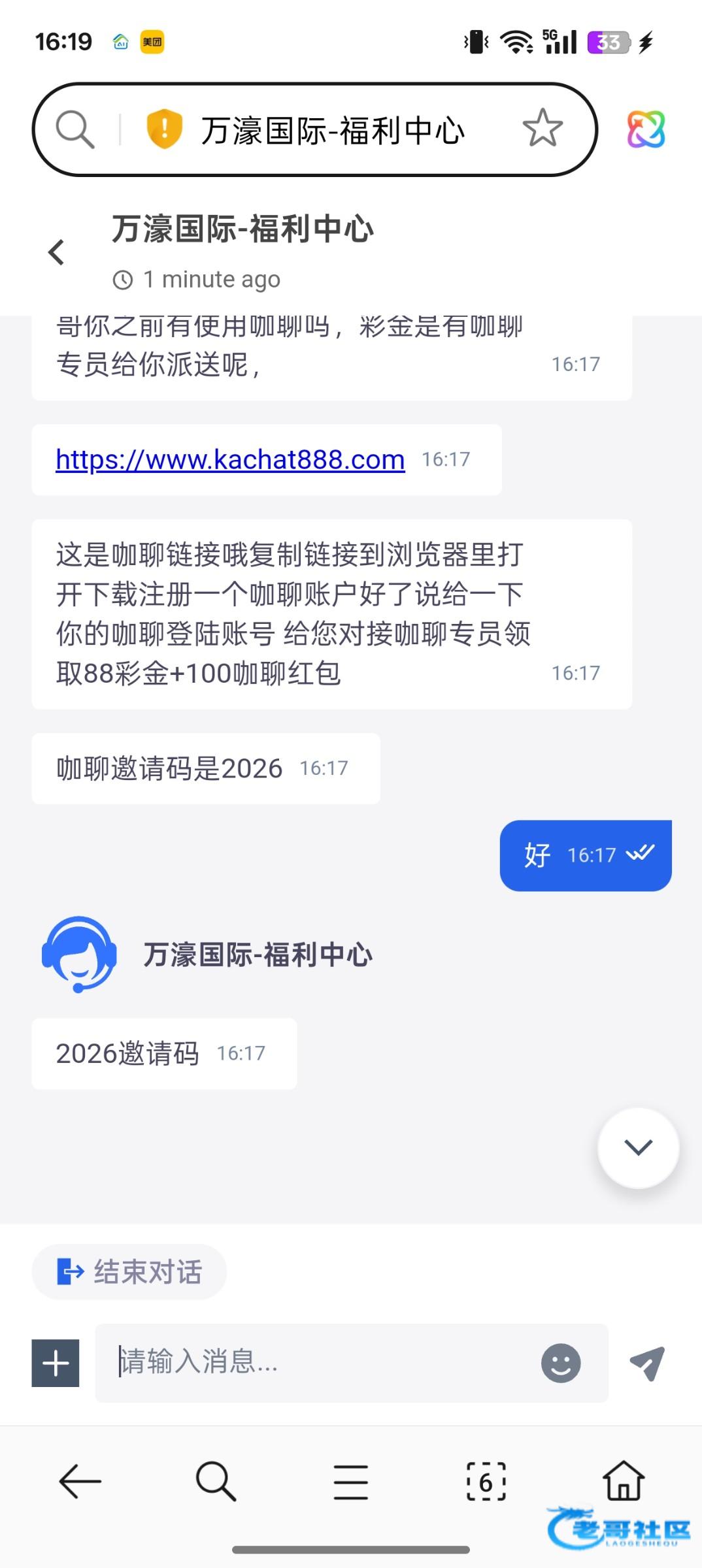Open the colorful AI assistant icon
The image size is (702, 1568).
(x=646, y=129)
